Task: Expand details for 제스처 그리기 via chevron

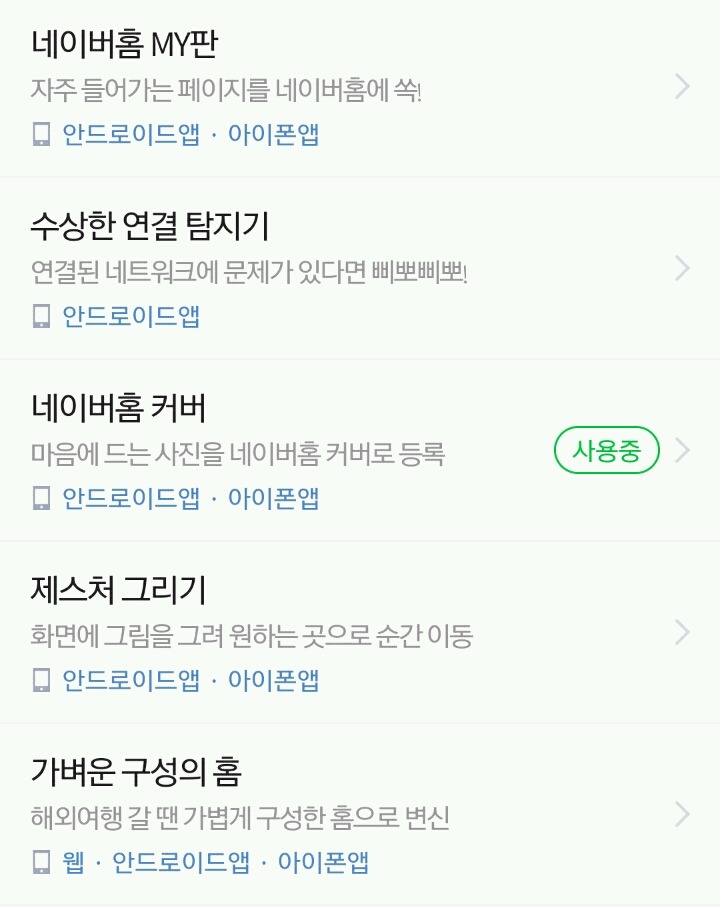Action: (681, 630)
